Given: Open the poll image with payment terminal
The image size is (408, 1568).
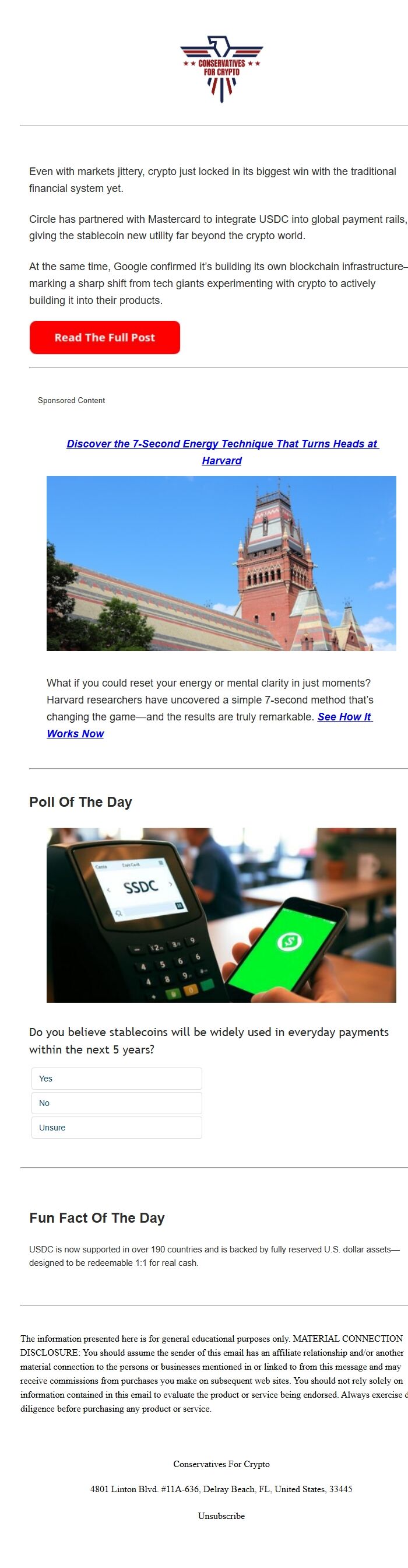Looking at the screenshot, I should (221, 914).
